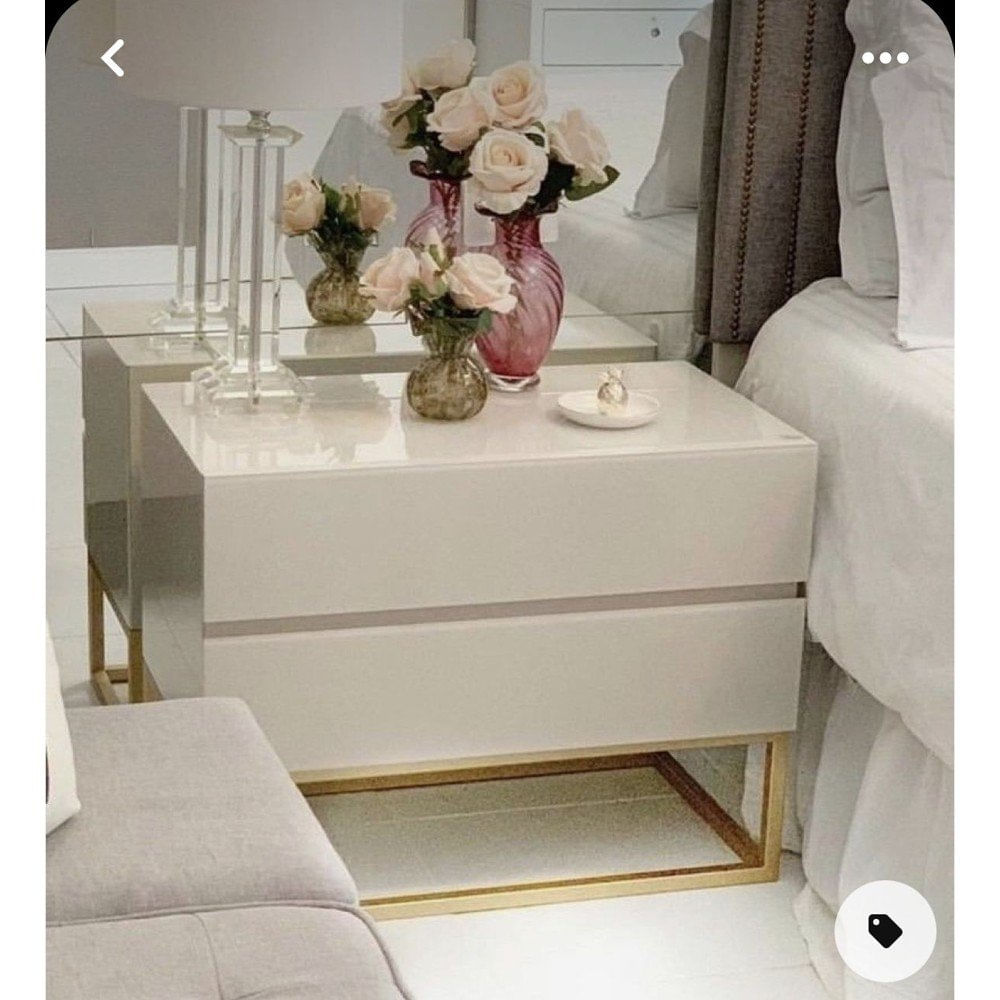Image resolution: width=1000 pixels, height=1000 pixels.
Task: Tap the tag button to shop products
Action: point(885,931)
